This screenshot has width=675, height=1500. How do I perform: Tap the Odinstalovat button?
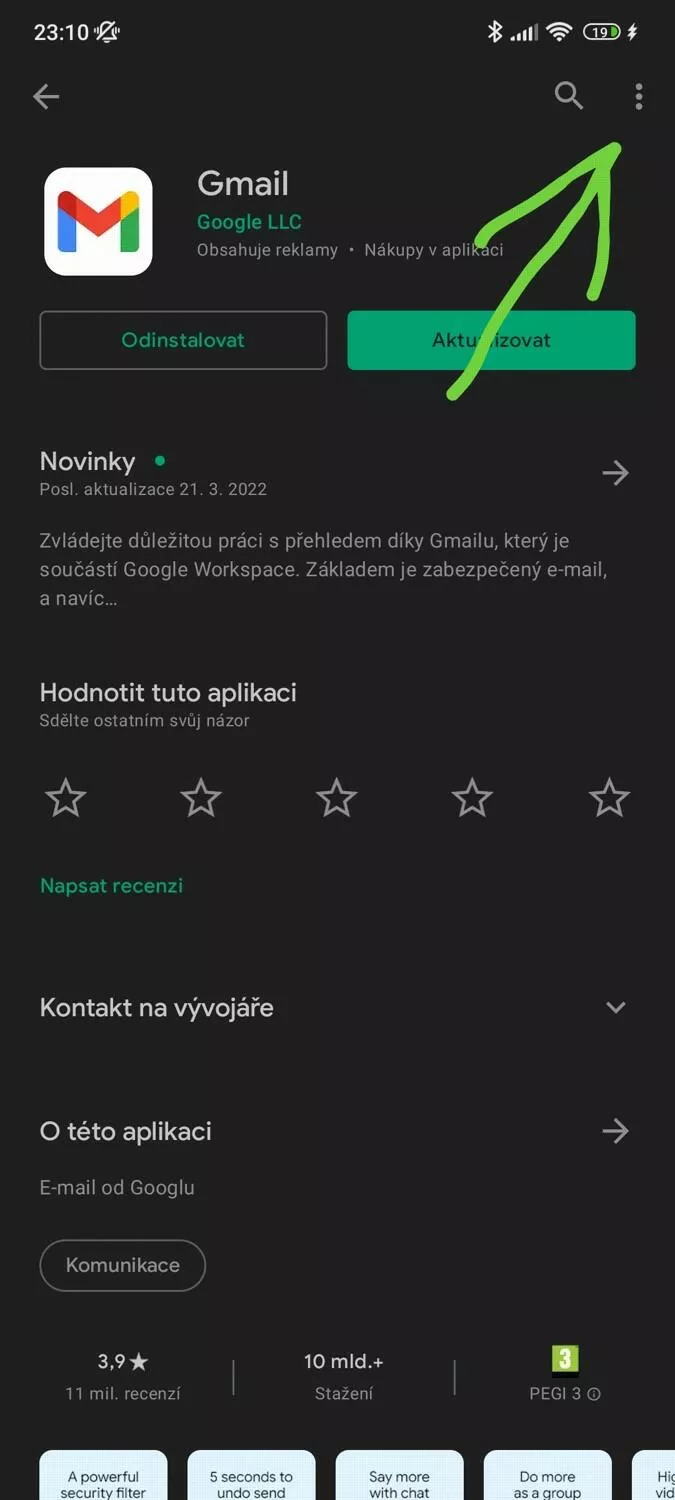click(x=183, y=340)
